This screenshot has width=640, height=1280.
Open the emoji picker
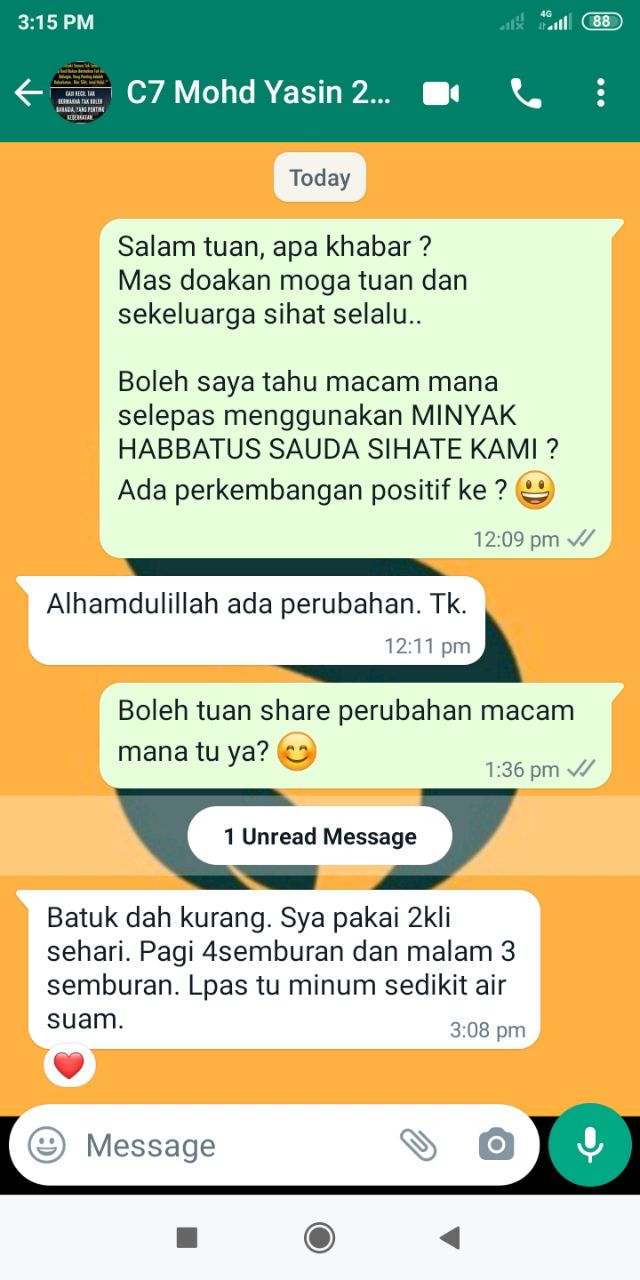[46, 1145]
